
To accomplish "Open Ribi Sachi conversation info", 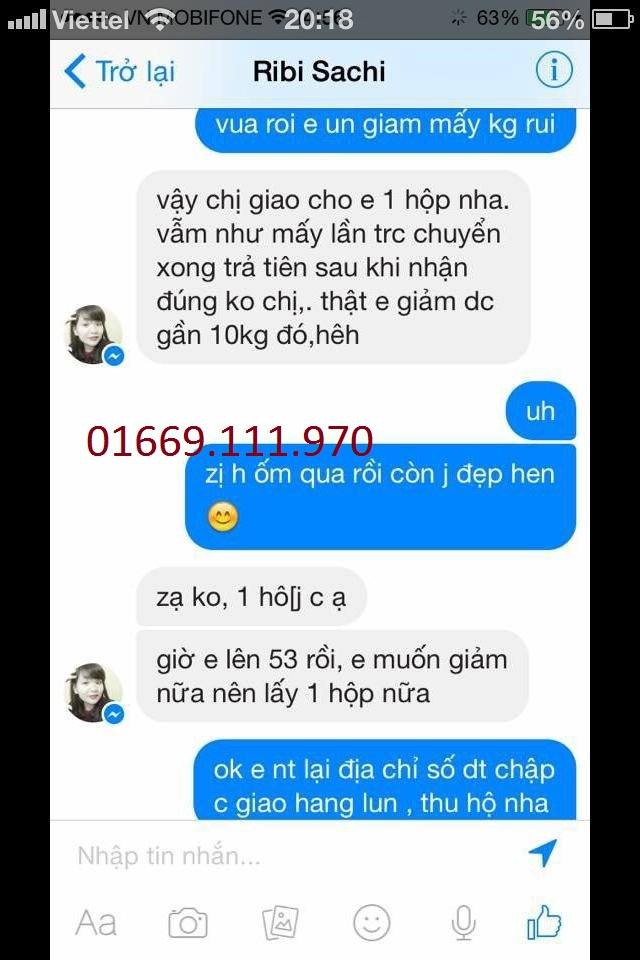I will [553, 71].
